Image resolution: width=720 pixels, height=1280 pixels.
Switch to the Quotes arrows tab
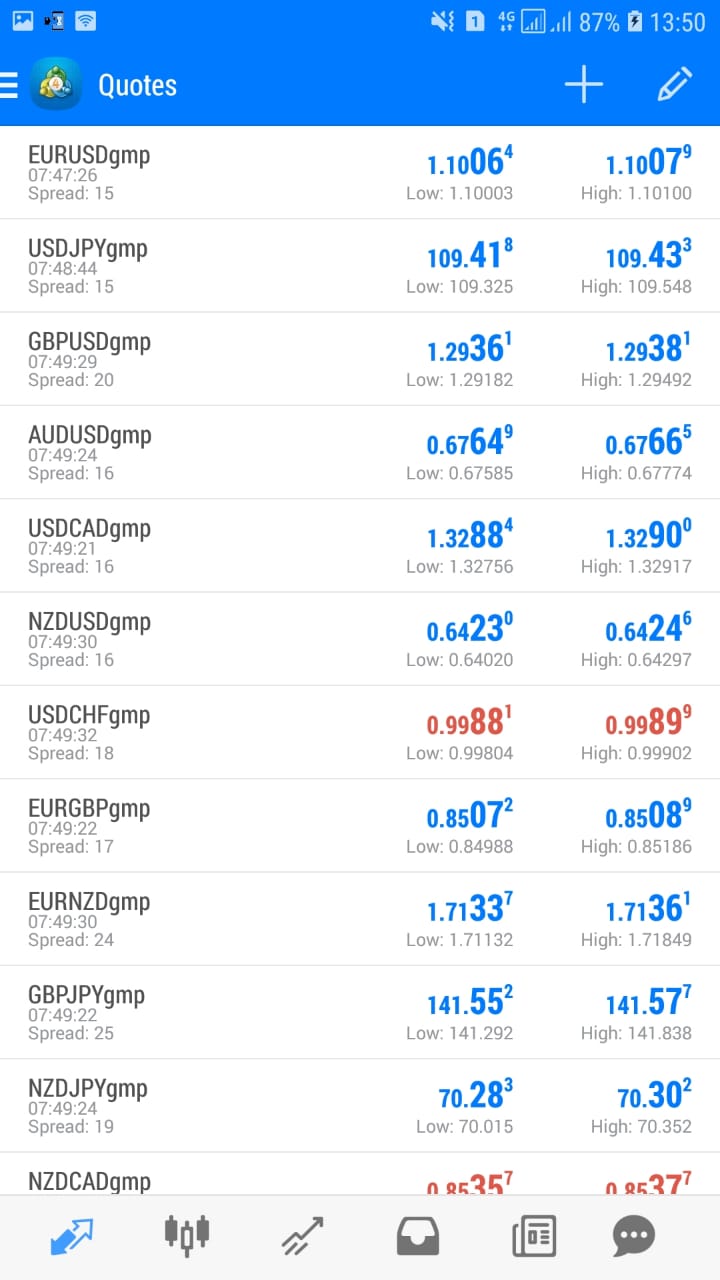pos(71,1237)
